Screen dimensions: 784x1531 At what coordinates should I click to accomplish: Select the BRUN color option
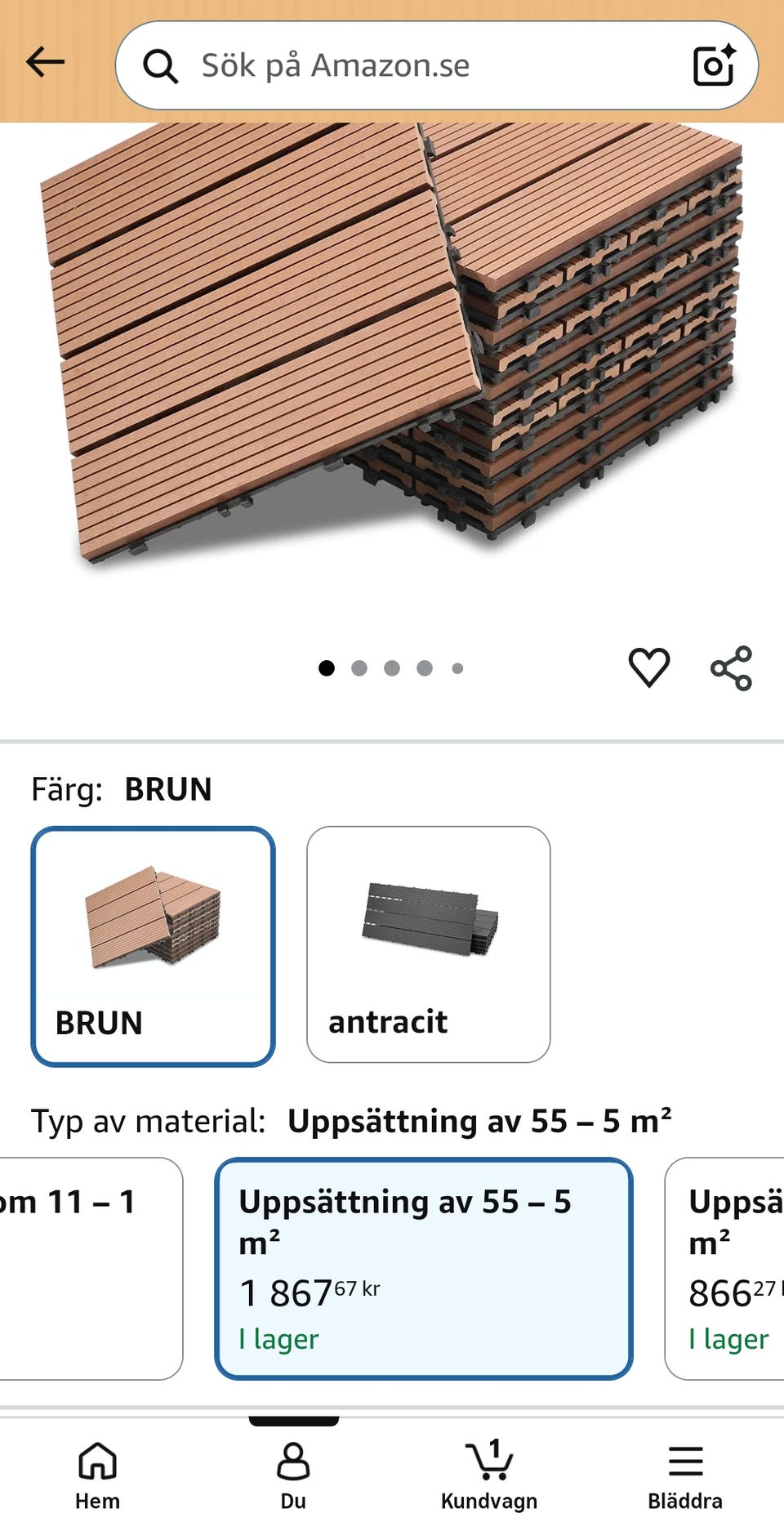coord(153,946)
